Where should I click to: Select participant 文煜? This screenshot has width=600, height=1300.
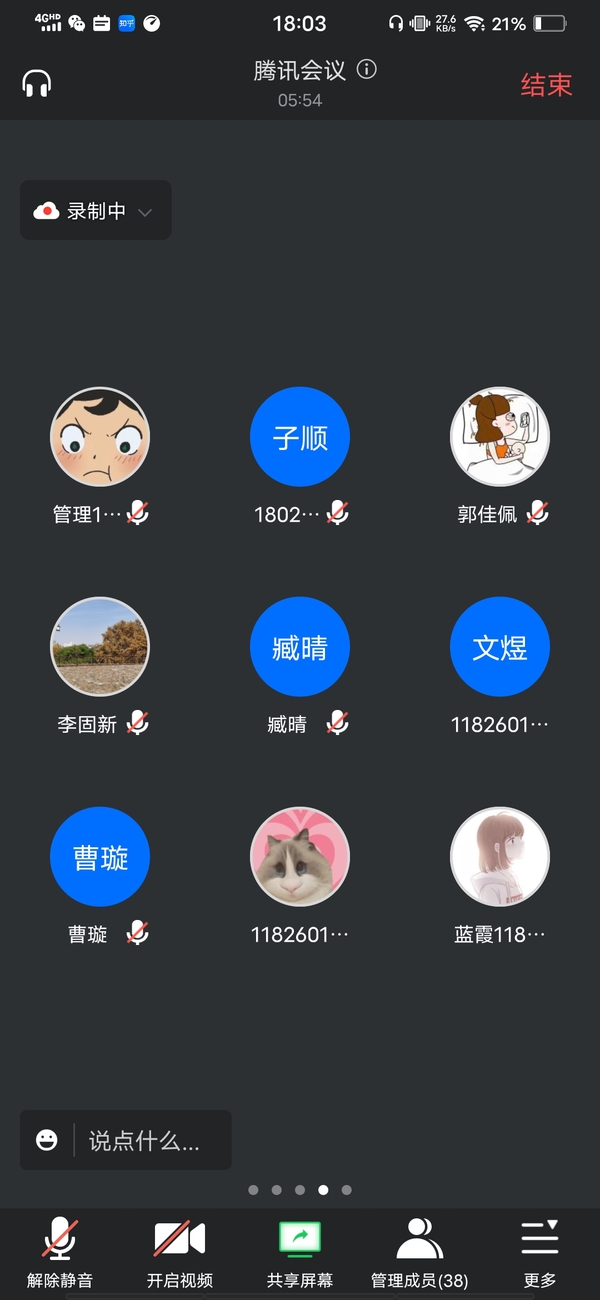click(500, 648)
